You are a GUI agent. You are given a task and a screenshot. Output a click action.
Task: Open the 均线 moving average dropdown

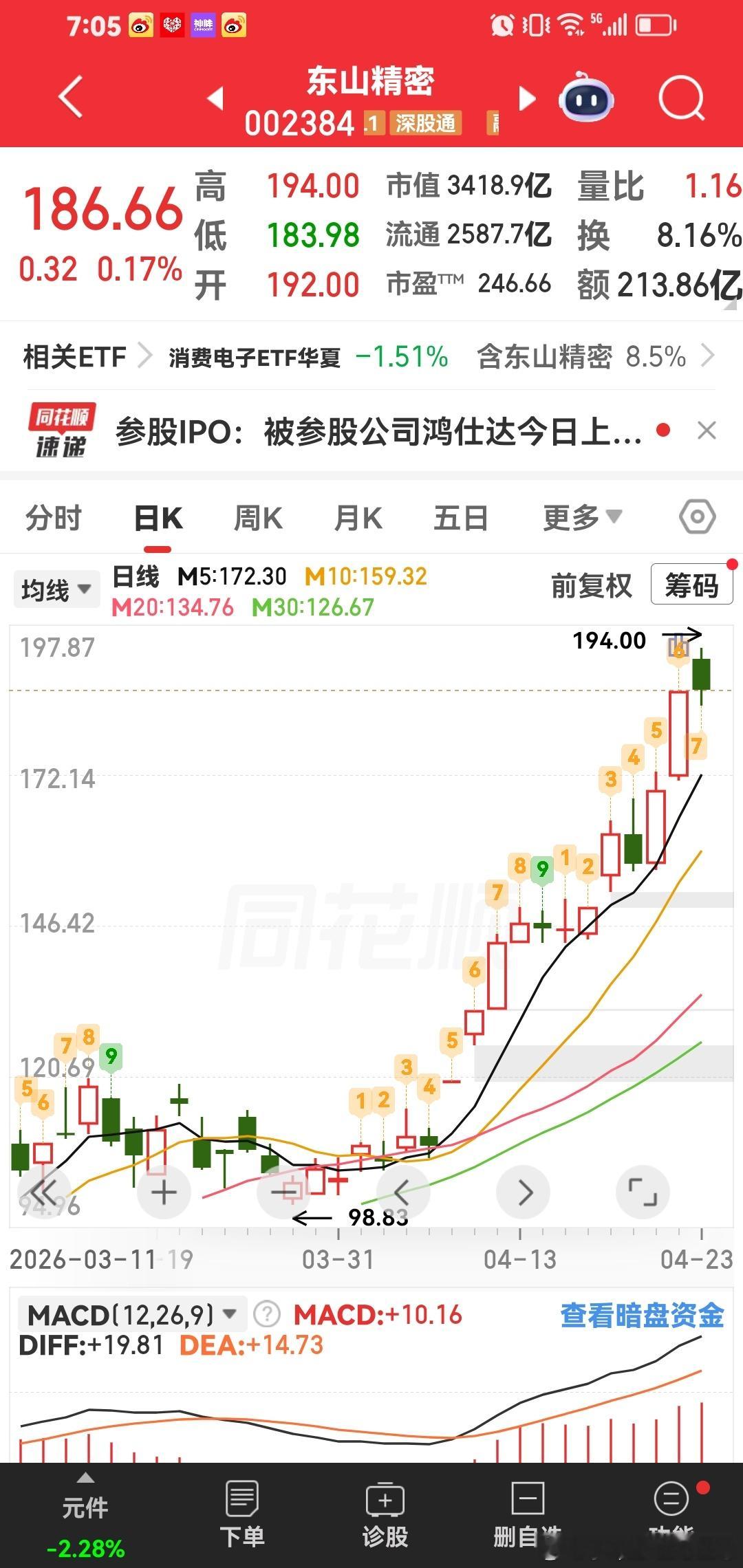pyautogui.click(x=55, y=589)
